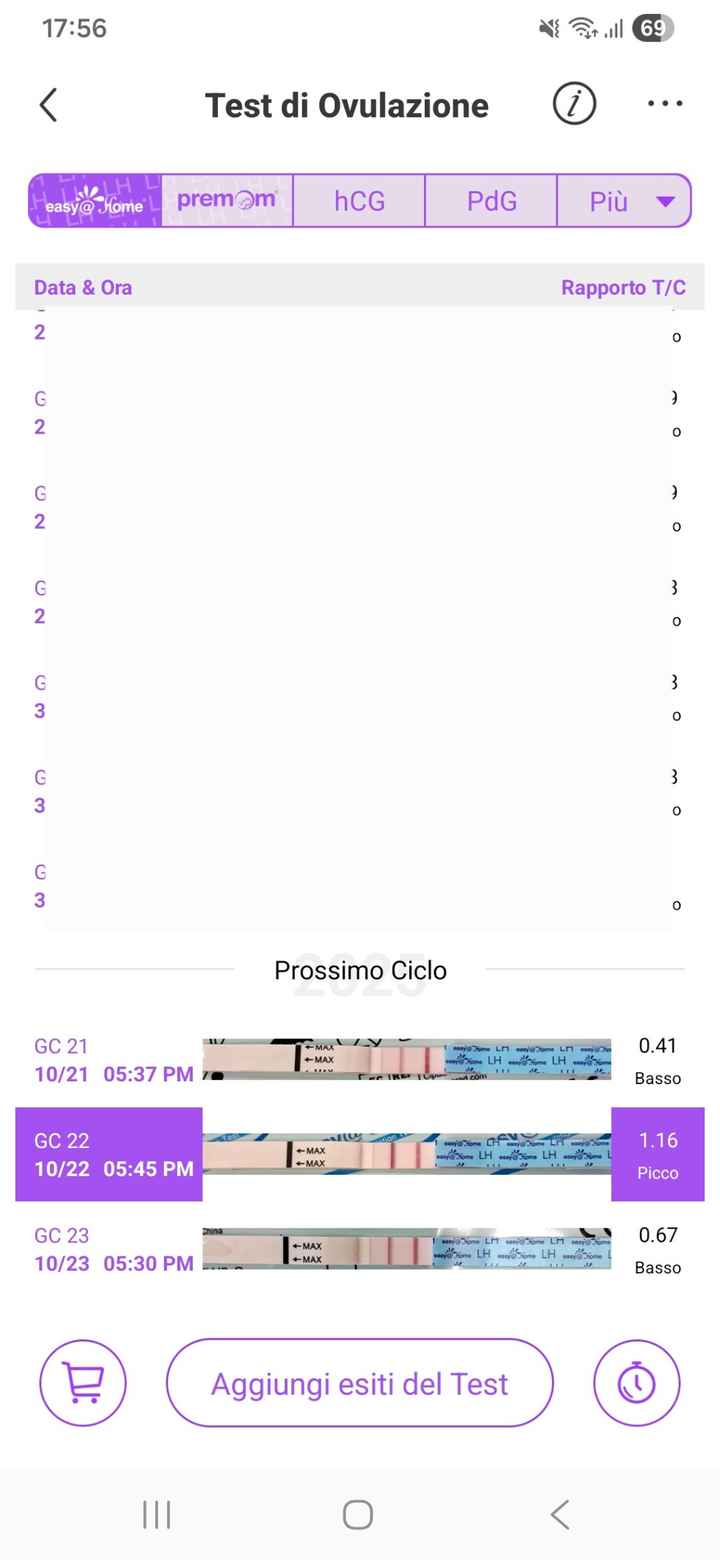Expand the Più dropdown

tap(624, 200)
